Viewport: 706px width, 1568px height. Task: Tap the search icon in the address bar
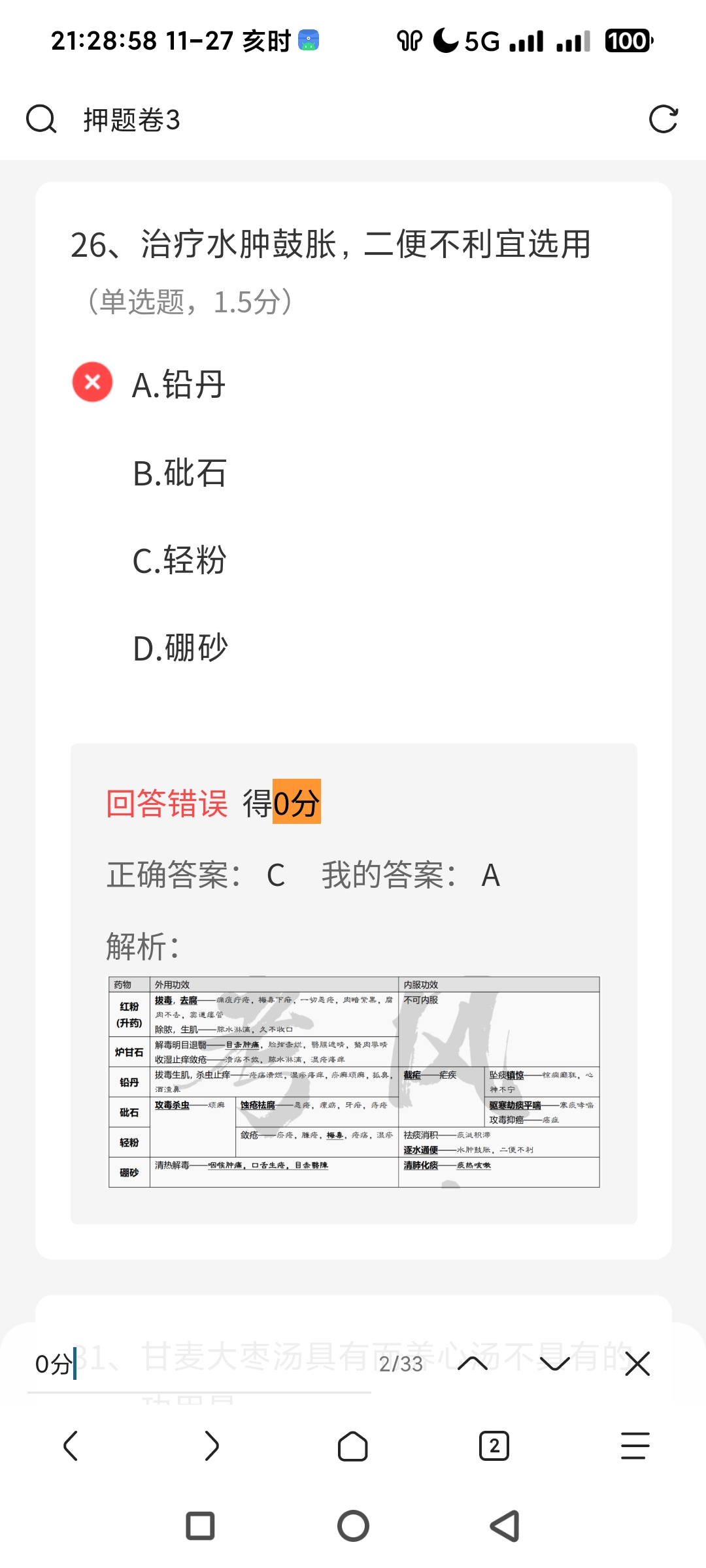click(41, 120)
